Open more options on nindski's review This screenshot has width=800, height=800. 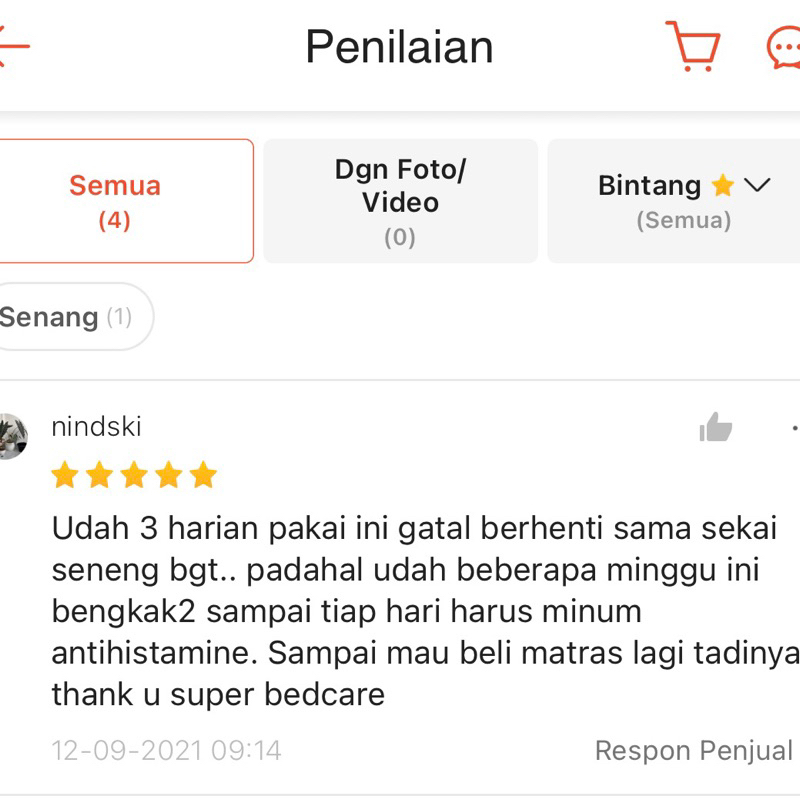(795, 428)
